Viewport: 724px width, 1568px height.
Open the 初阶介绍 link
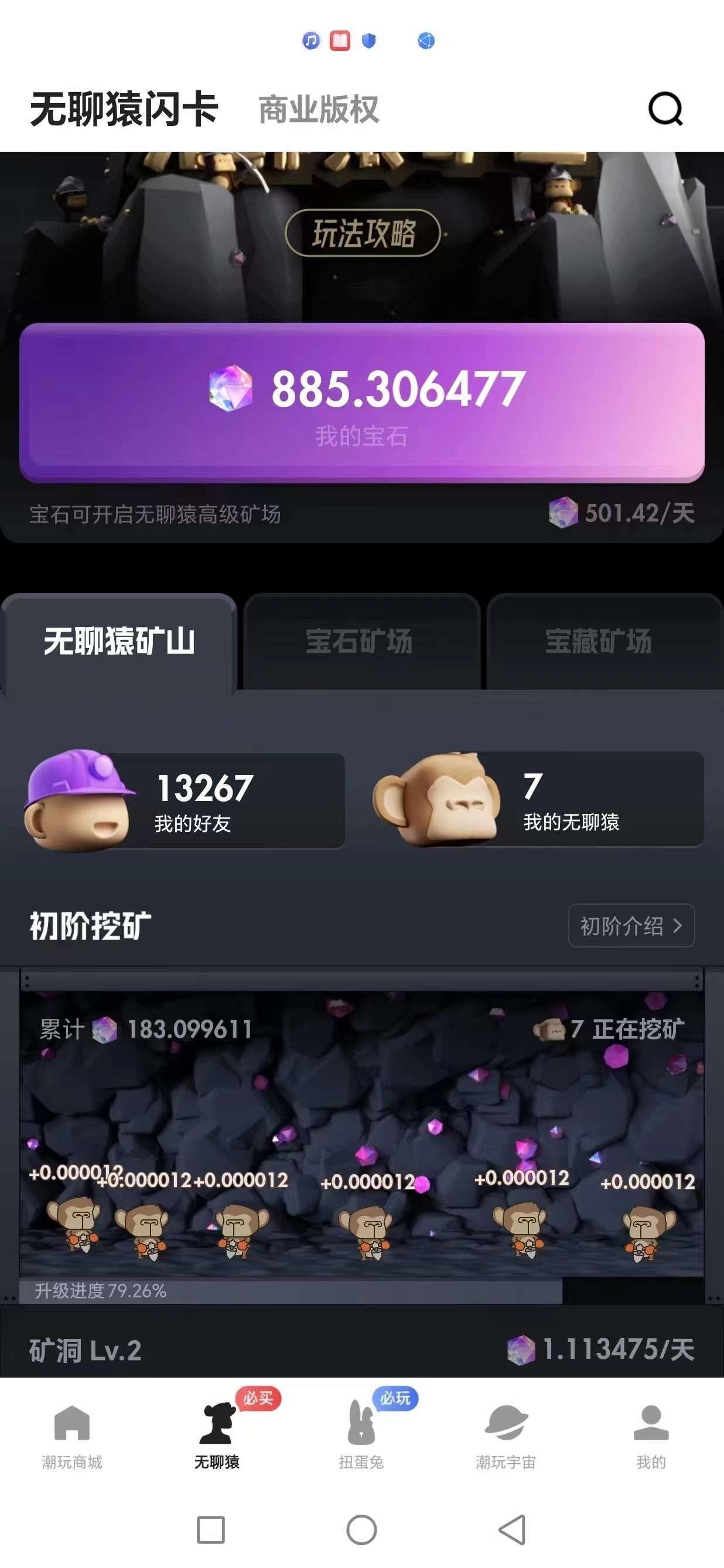(631, 925)
